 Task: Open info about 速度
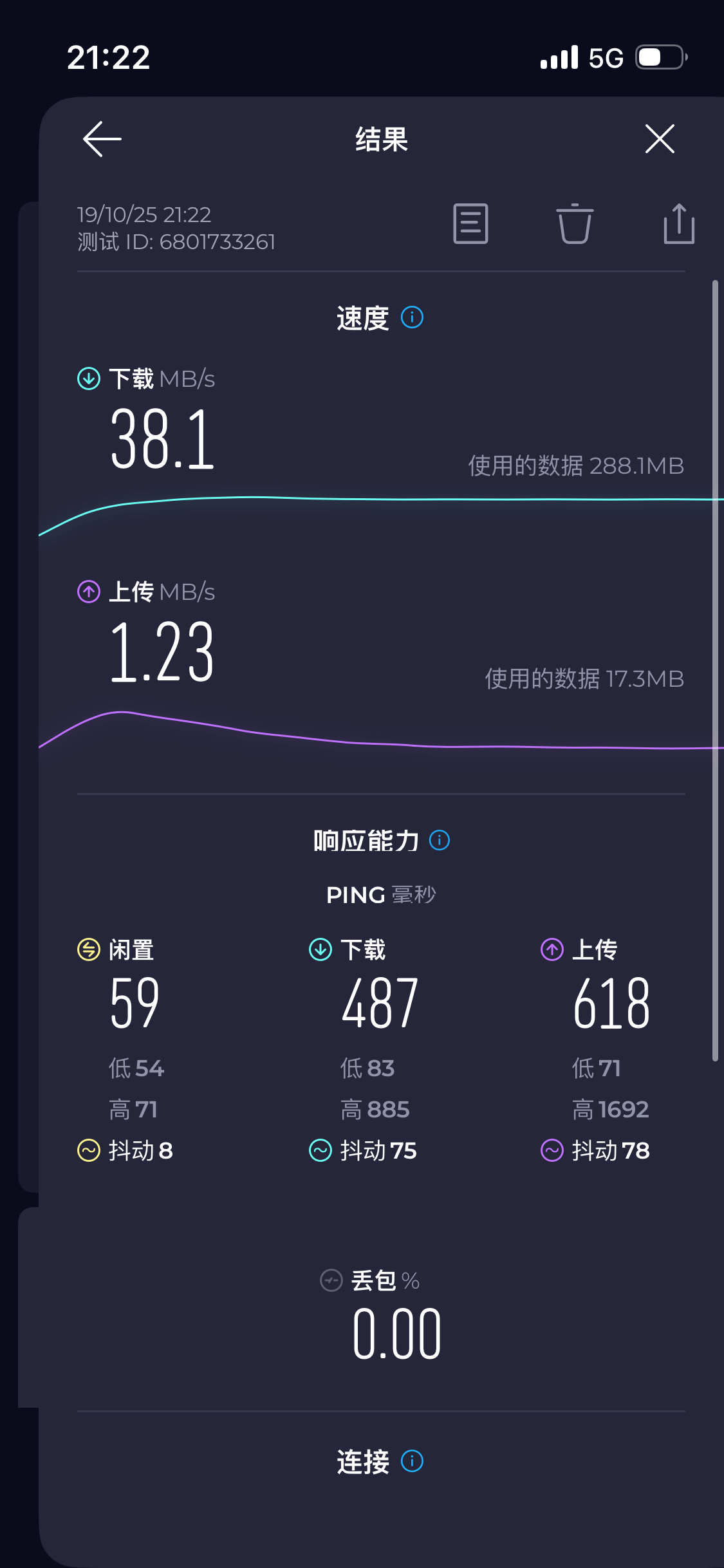coord(412,317)
